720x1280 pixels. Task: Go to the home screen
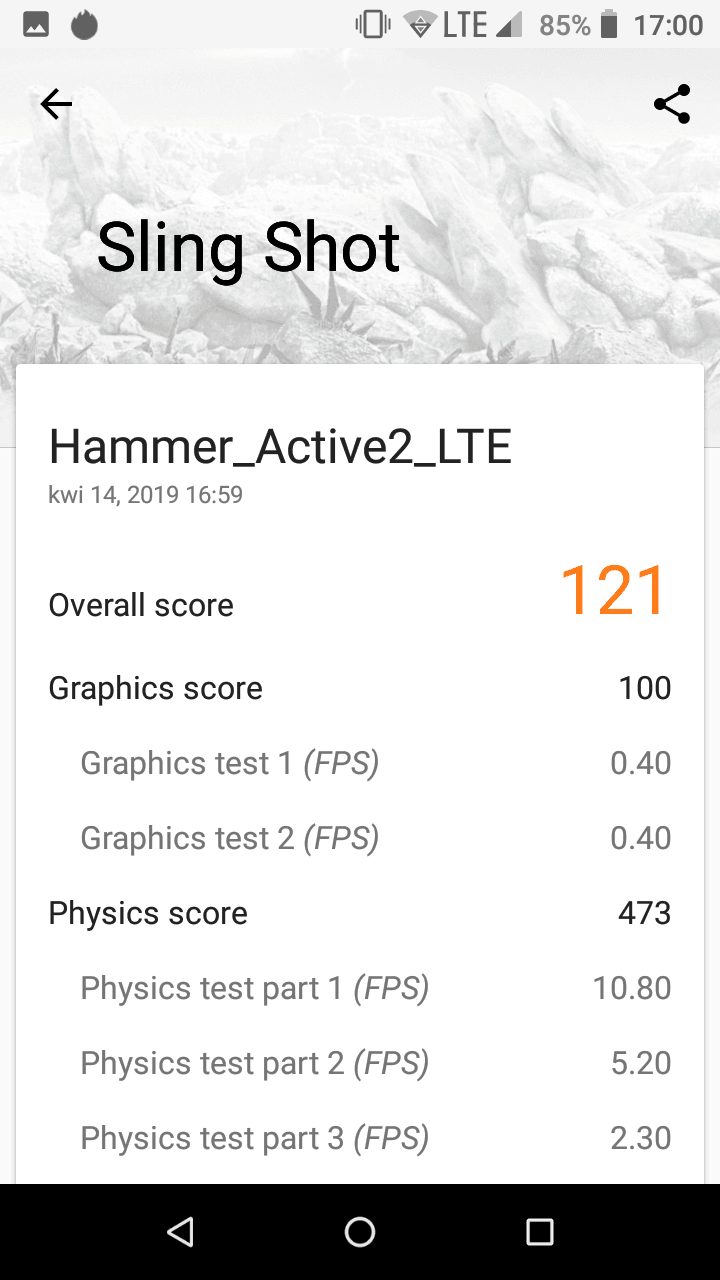(360, 1232)
